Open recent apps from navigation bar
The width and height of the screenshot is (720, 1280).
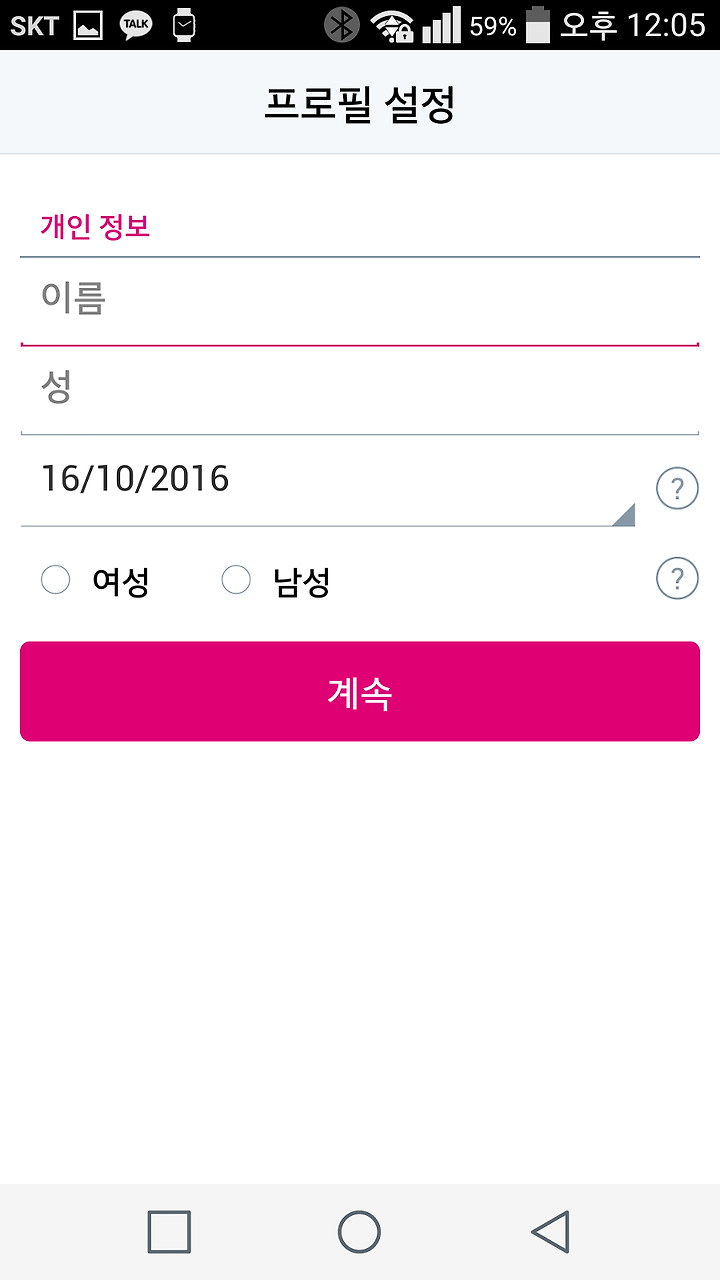(x=169, y=1232)
